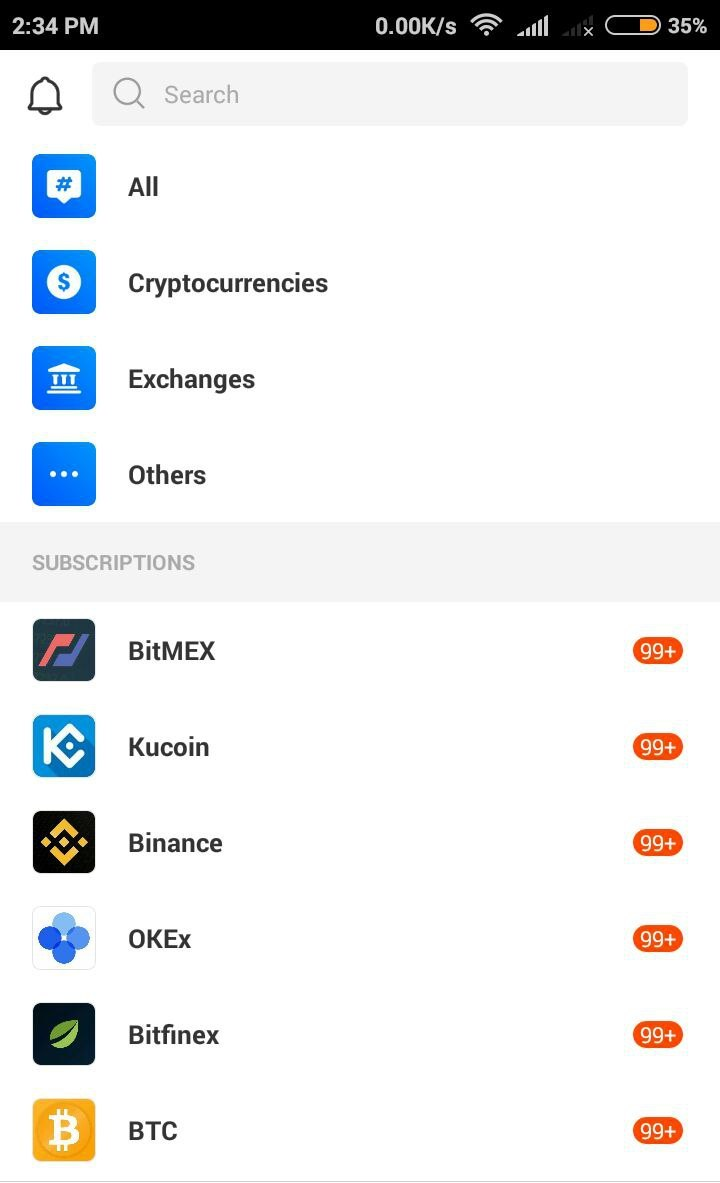The height and width of the screenshot is (1183, 720).
Task: Open the notifications bell
Action: [x=45, y=95]
